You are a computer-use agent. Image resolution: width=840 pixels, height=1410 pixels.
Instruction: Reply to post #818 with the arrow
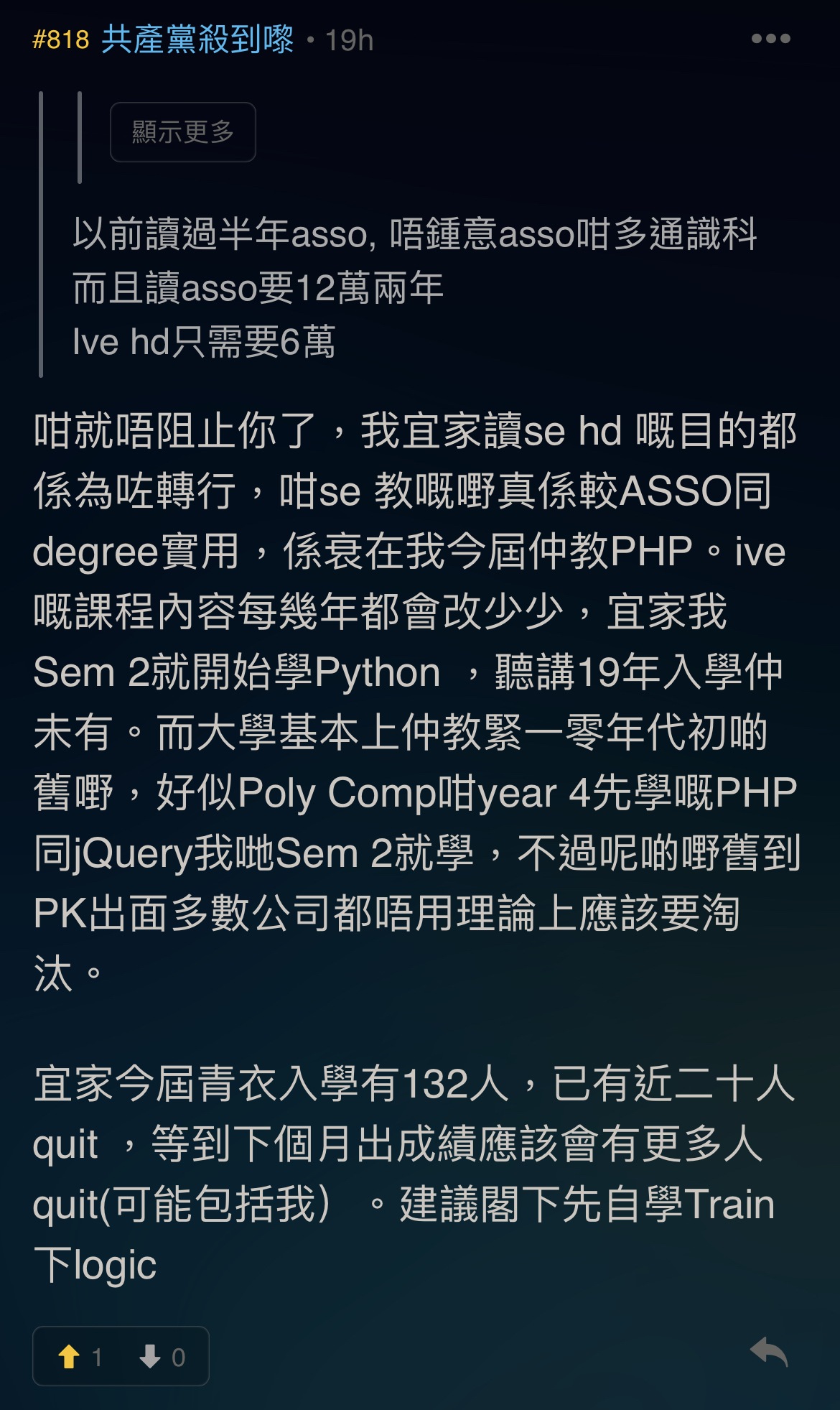pos(769,1353)
